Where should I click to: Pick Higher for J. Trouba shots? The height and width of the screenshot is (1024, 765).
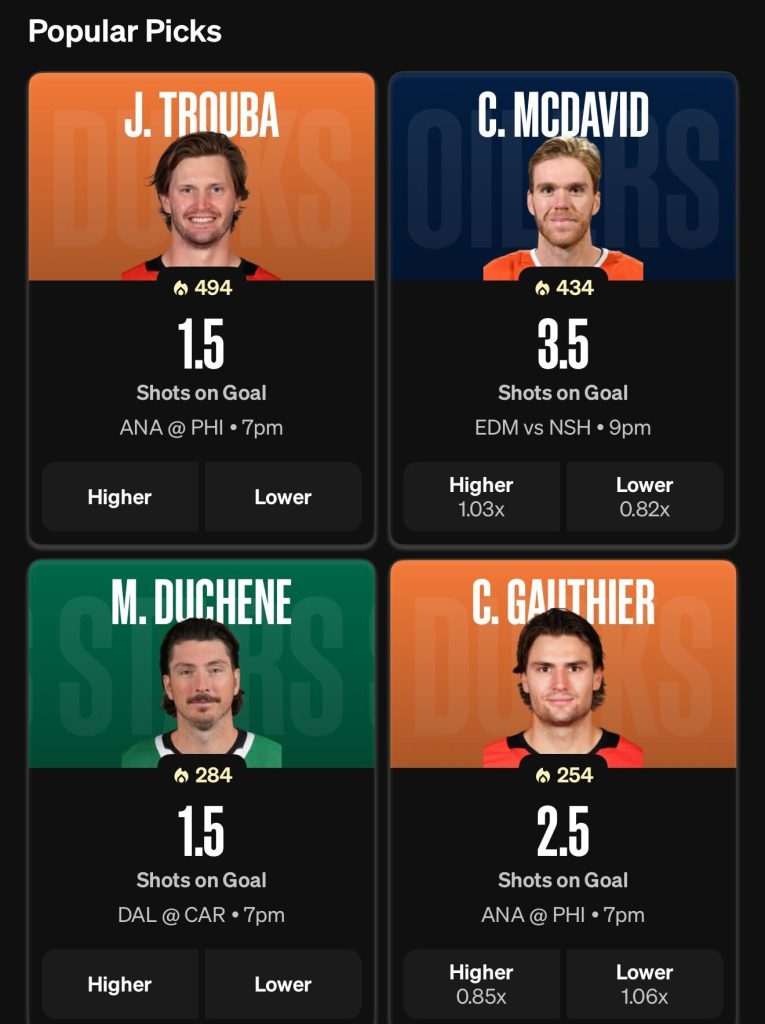tap(120, 497)
